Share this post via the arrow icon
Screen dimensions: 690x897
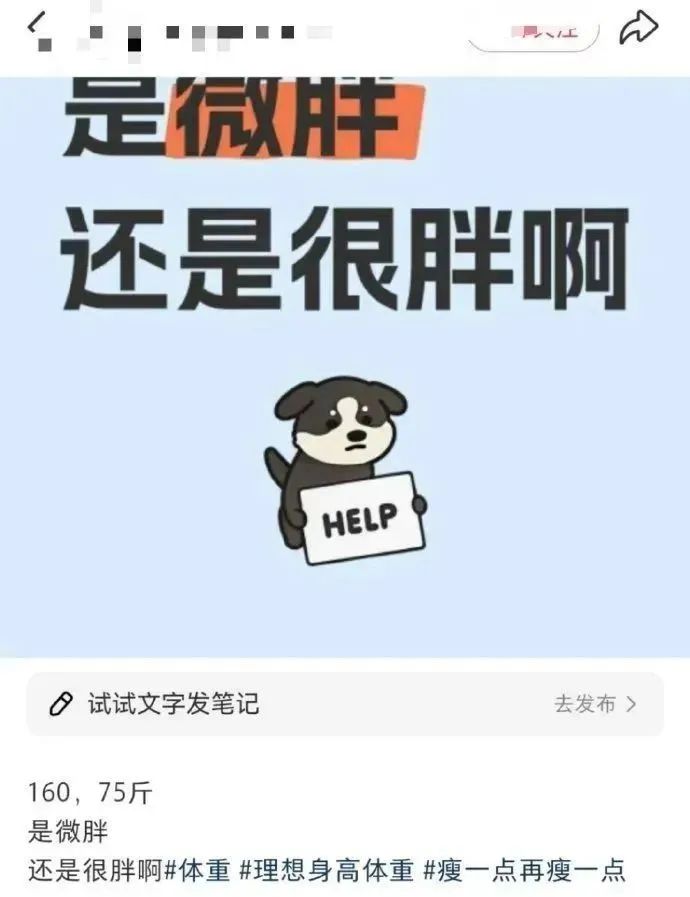[x=639, y=28]
